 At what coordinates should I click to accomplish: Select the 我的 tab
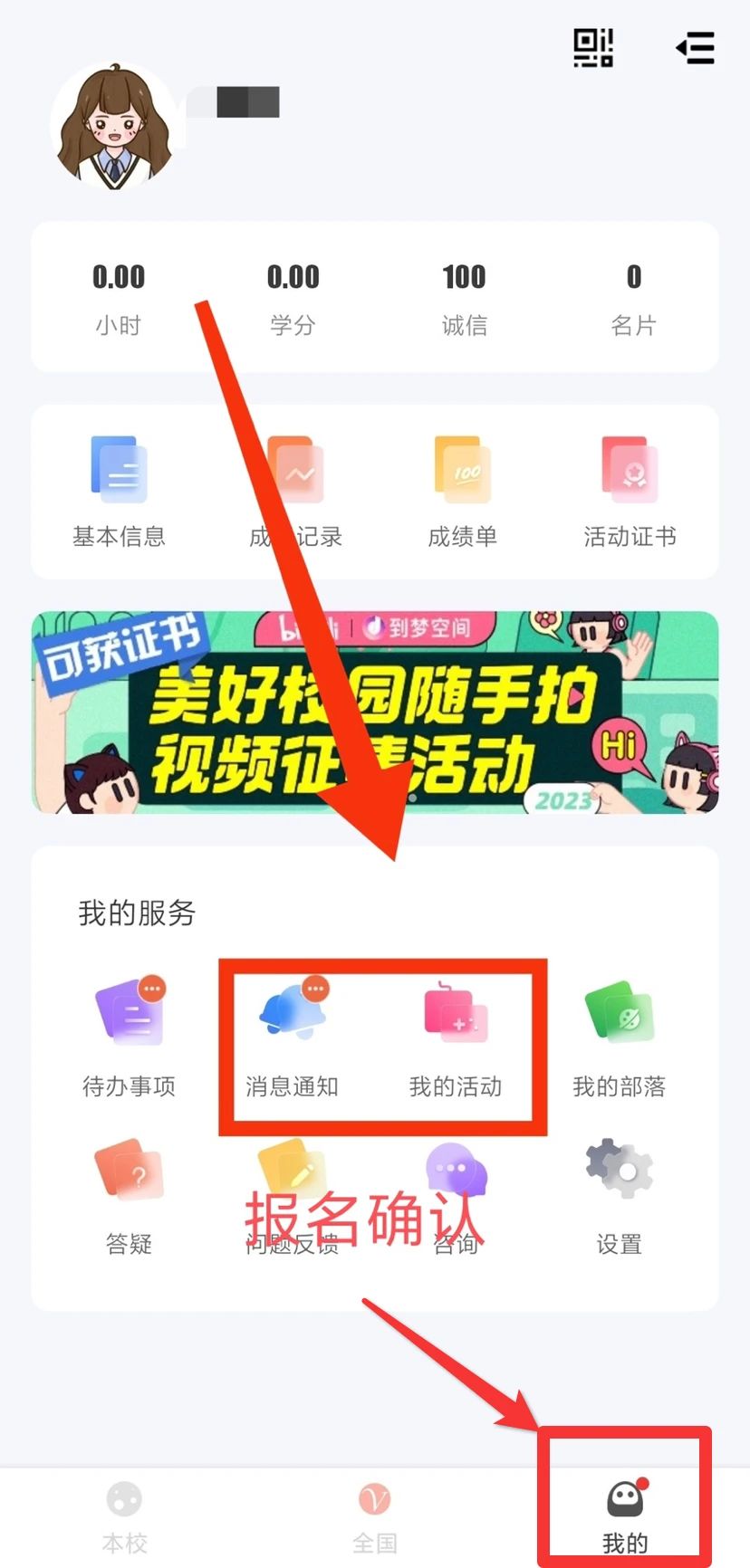coord(625,1516)
